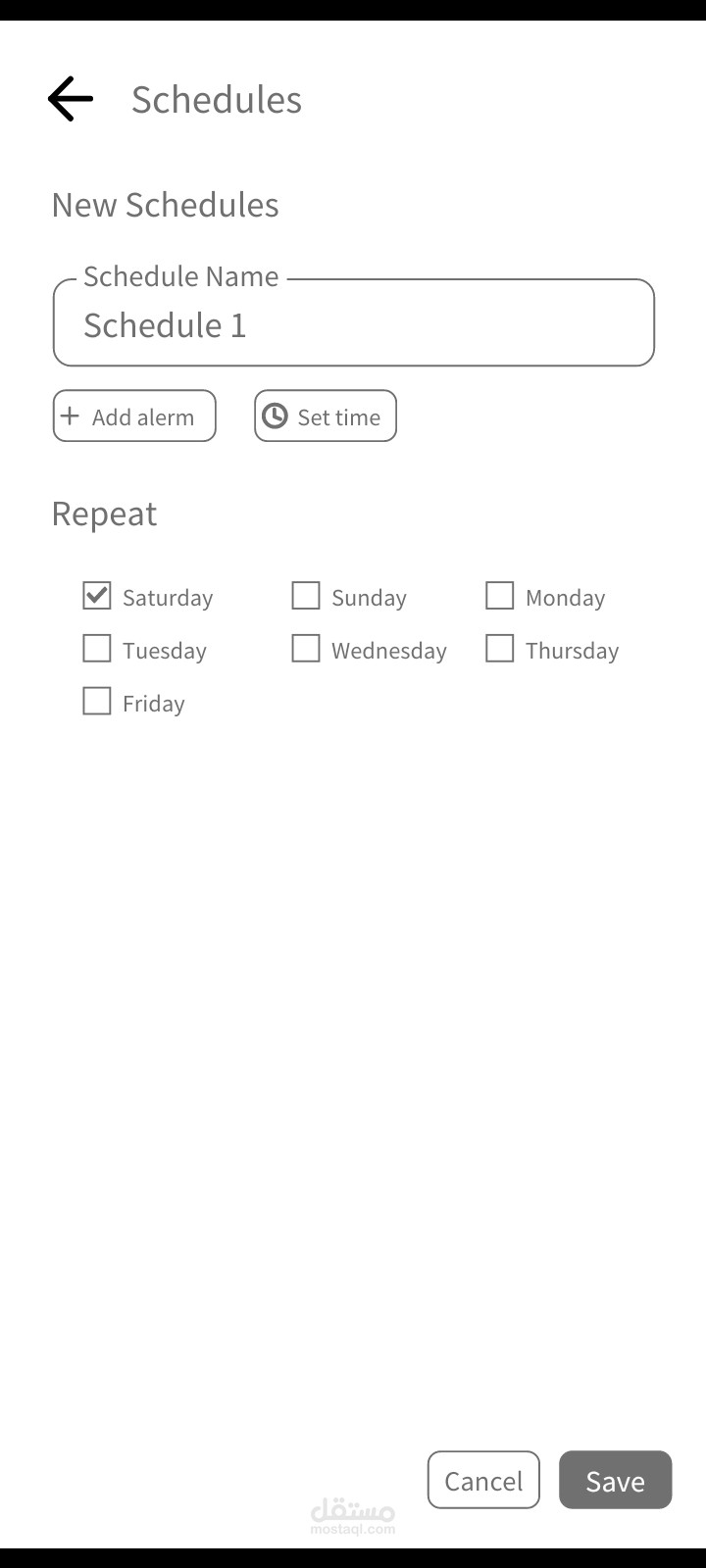
Task: Enable repeat on Tuesday
Action: (x=97, y=649)
